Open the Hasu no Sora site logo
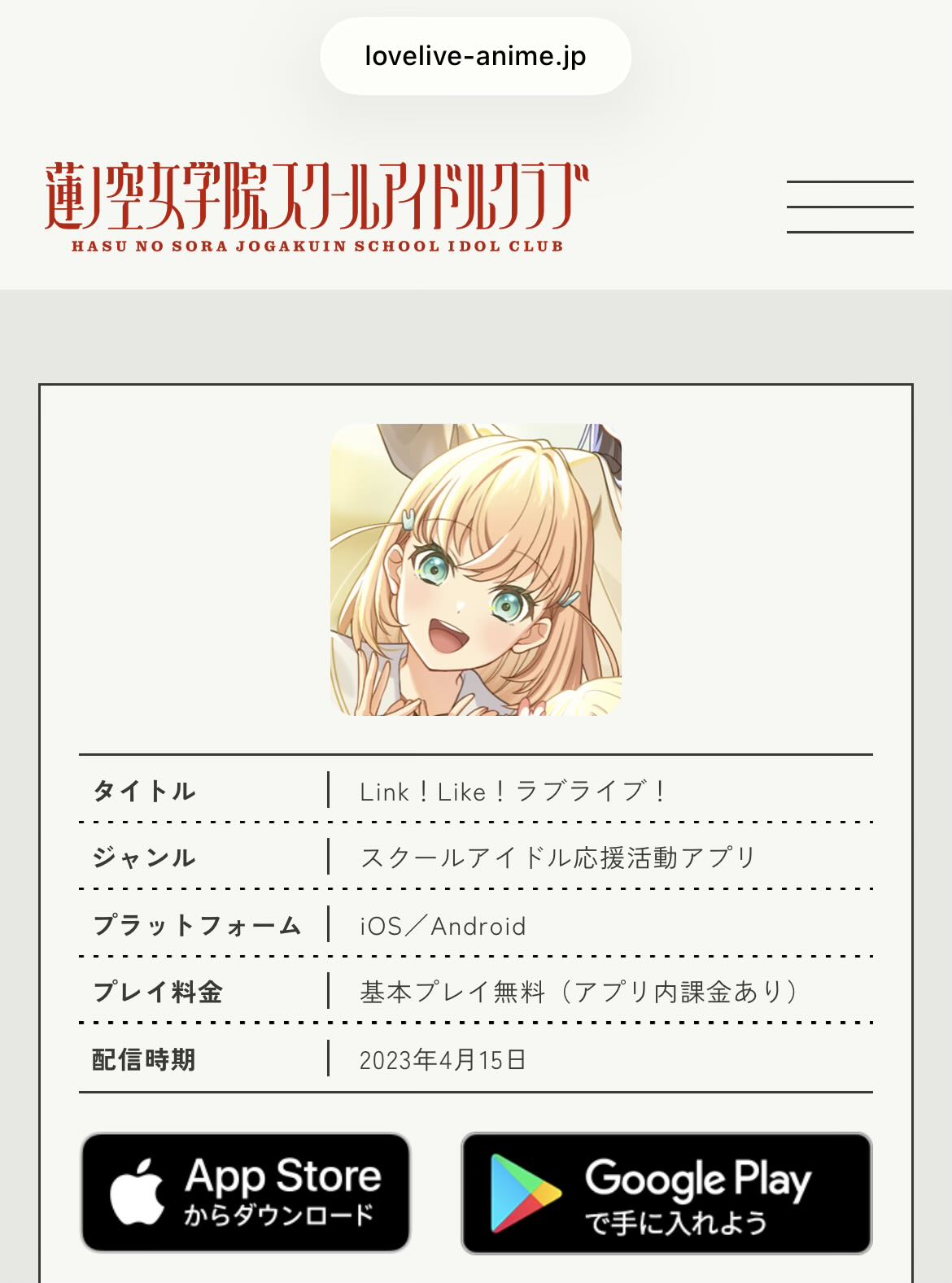The width and height of the screenshot is (952, 1283). coord(317,207)
